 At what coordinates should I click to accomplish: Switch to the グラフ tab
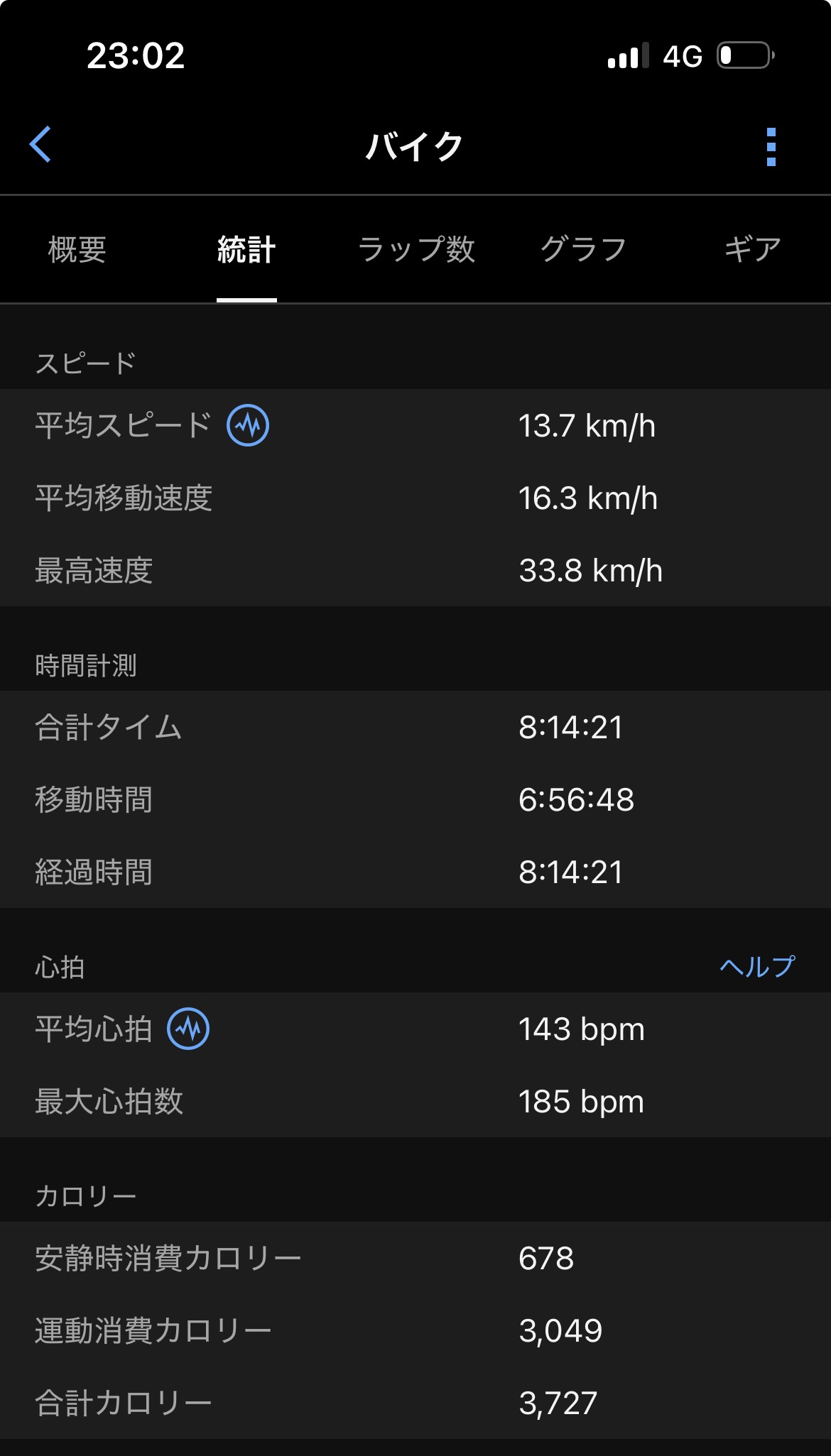583,250
